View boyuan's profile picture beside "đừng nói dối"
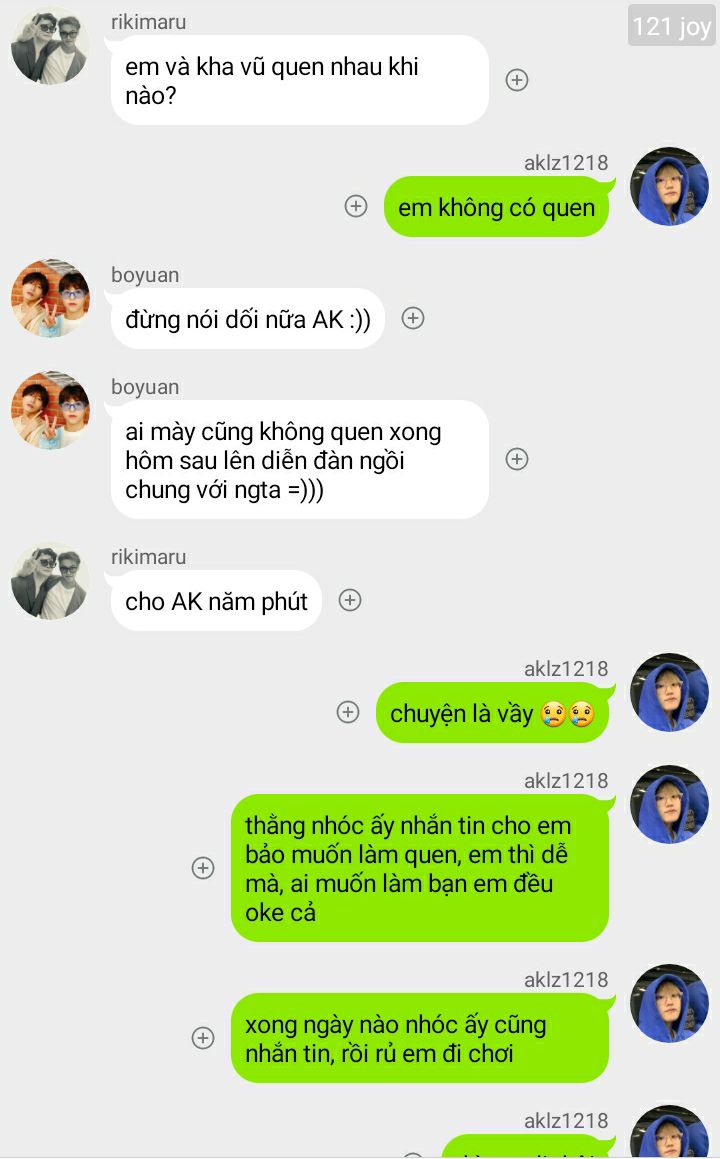Viewport: 720px width, 1159px height. 50,298
